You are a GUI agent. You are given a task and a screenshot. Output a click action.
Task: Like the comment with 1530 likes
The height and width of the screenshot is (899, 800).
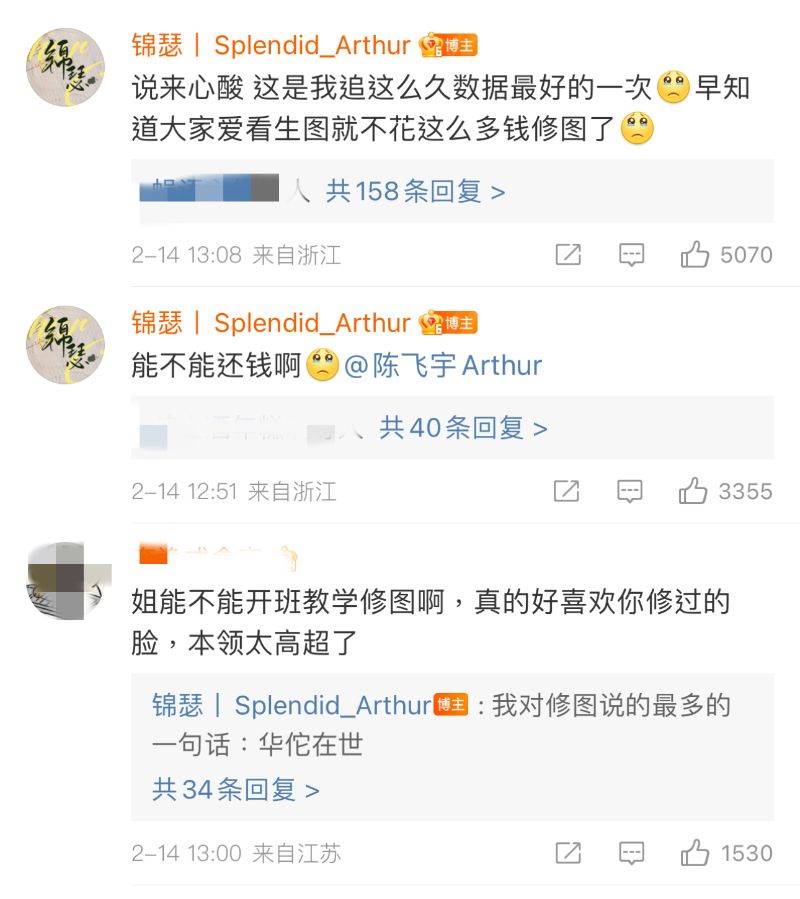(x=695, y=853)
